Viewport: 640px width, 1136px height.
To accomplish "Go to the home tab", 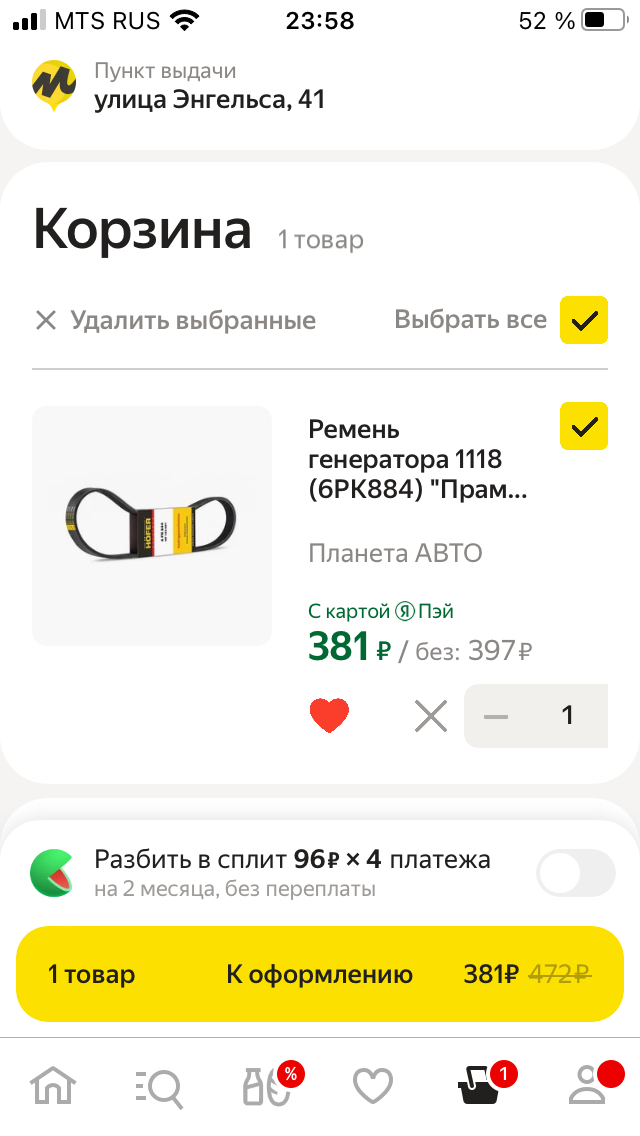I will [54, 1084].
